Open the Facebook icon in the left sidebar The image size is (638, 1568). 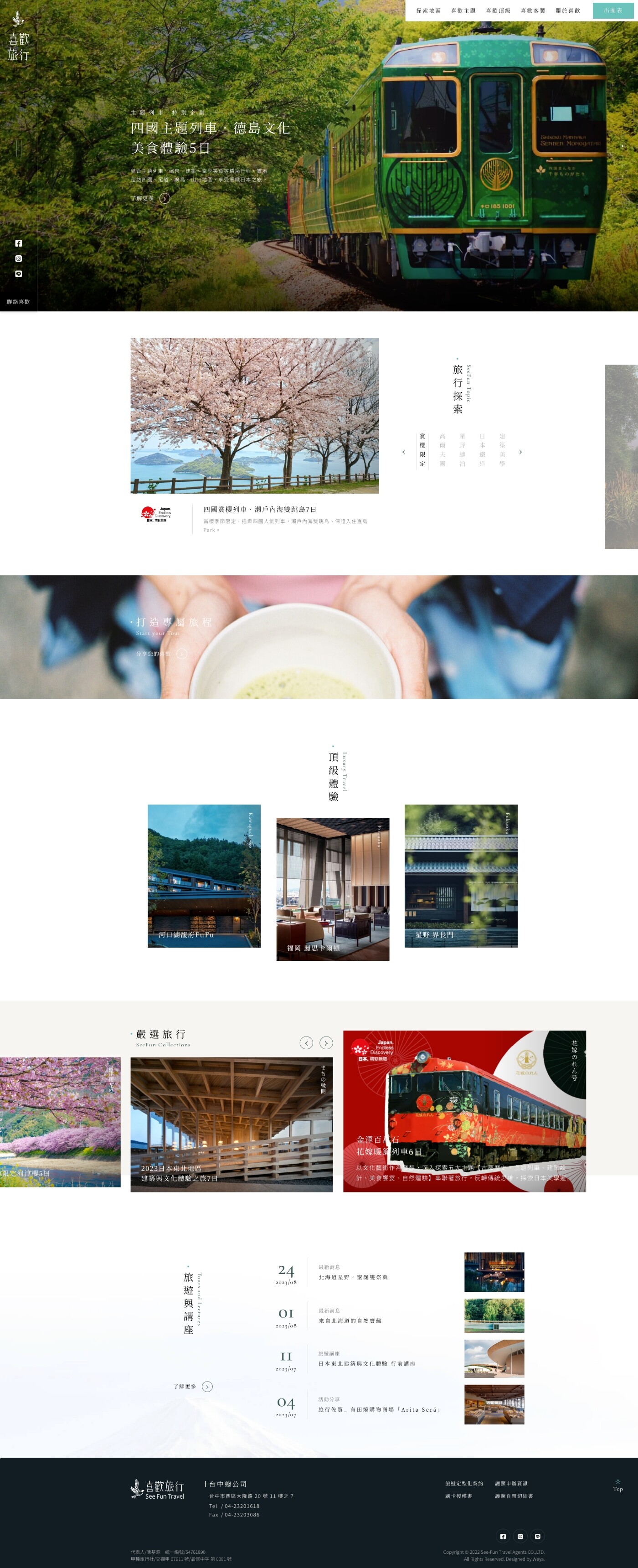click(x=18, y=243)
